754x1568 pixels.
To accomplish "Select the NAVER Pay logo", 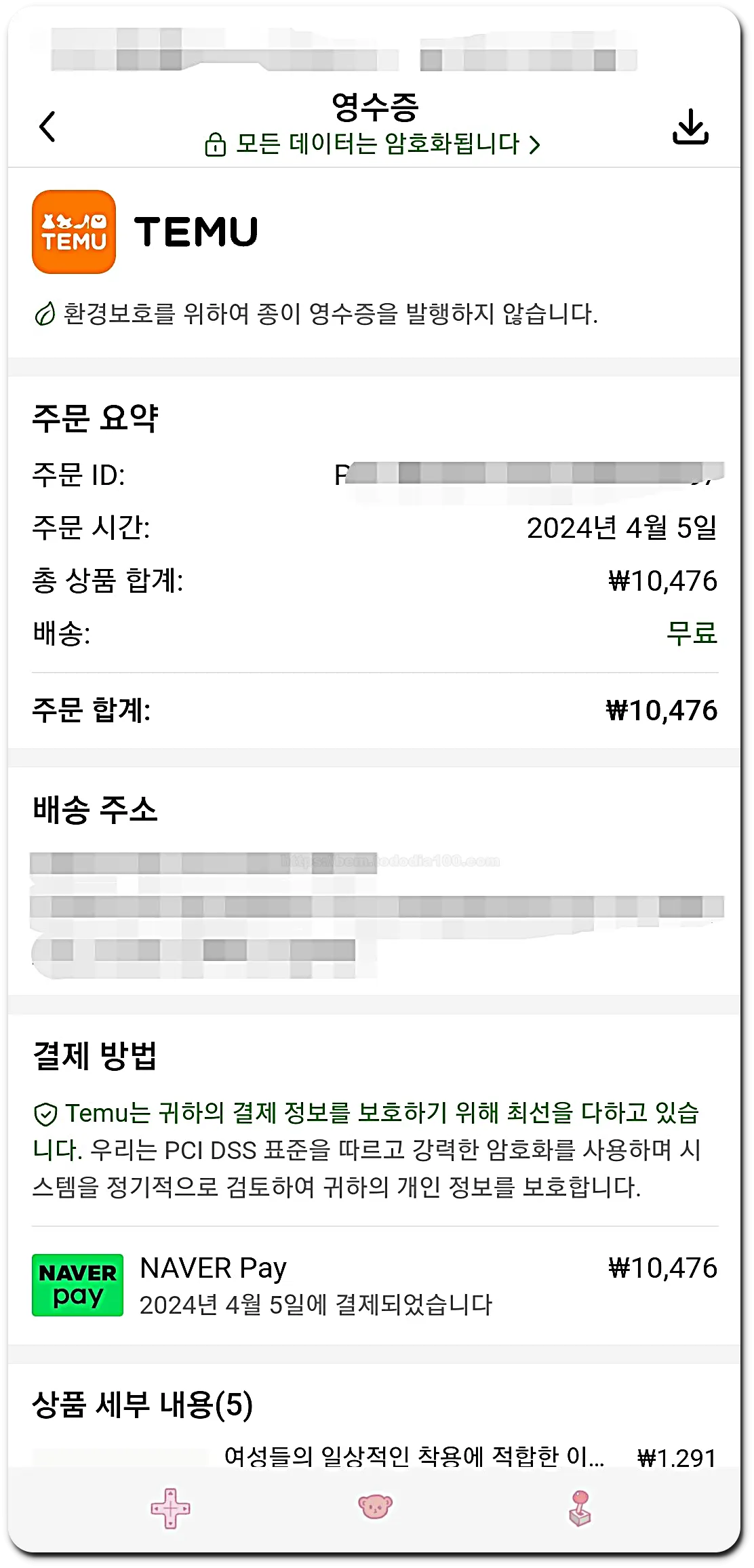I will point(79,1285).
